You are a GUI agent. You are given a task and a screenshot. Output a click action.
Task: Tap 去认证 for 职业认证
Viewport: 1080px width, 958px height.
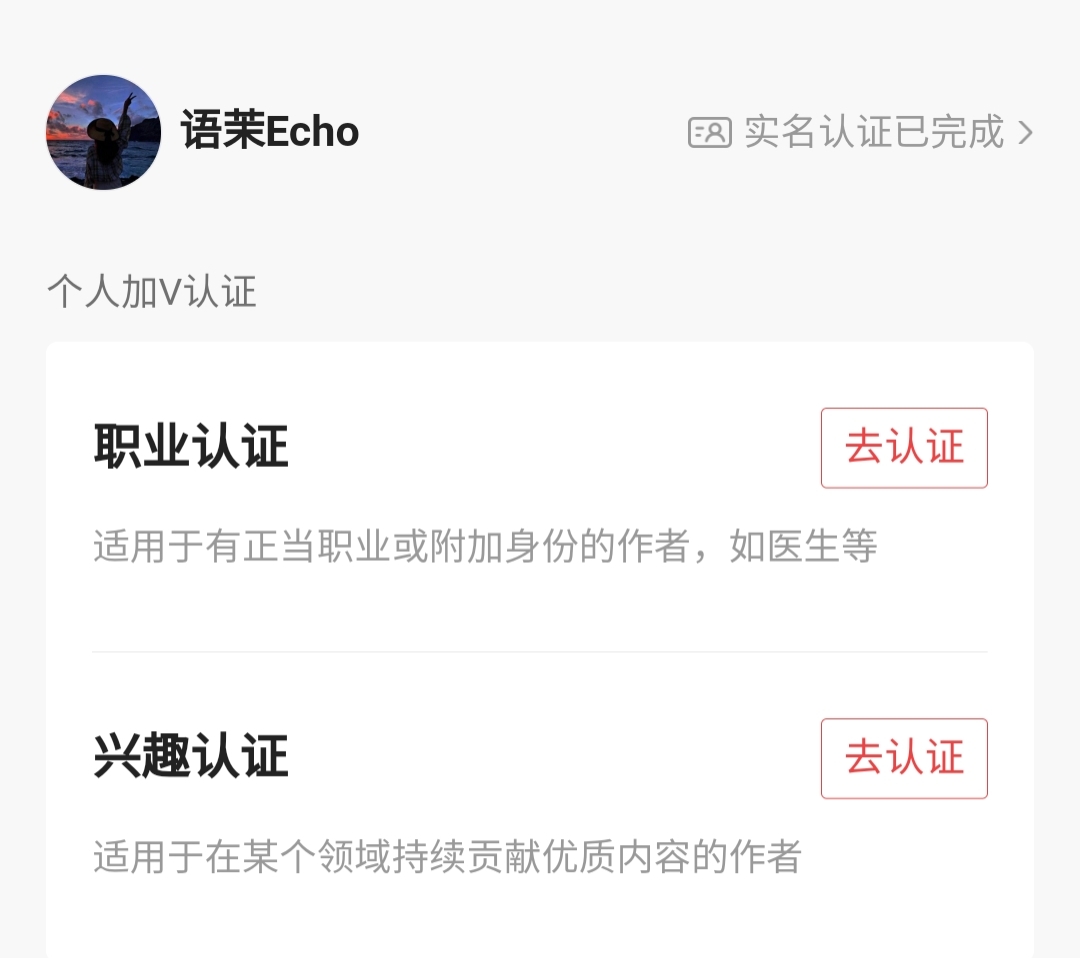[x=904, y=448]
